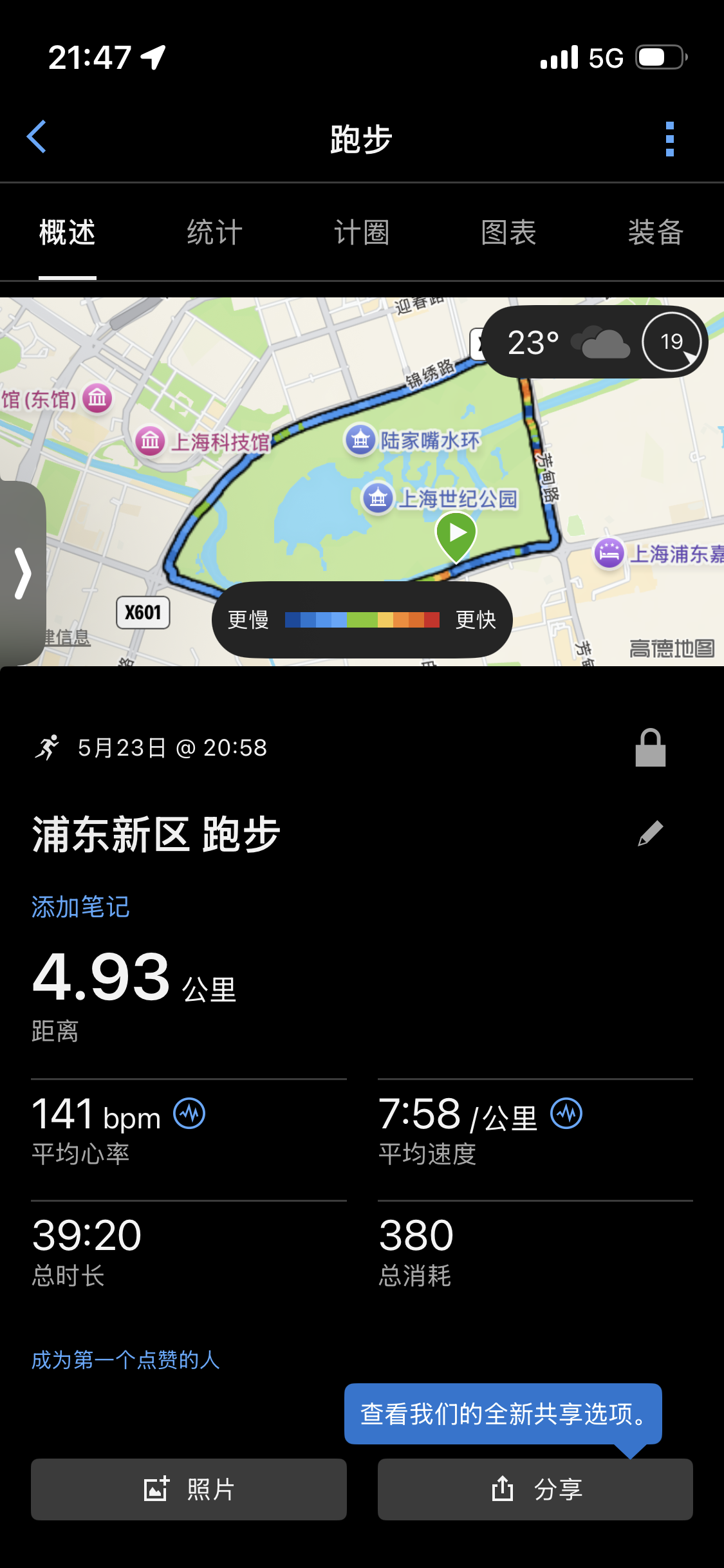Image resolution: width=724 pixels, height=1568 pixels.
Task: Open the 23° weather details pill
Action: coord(595,342)
